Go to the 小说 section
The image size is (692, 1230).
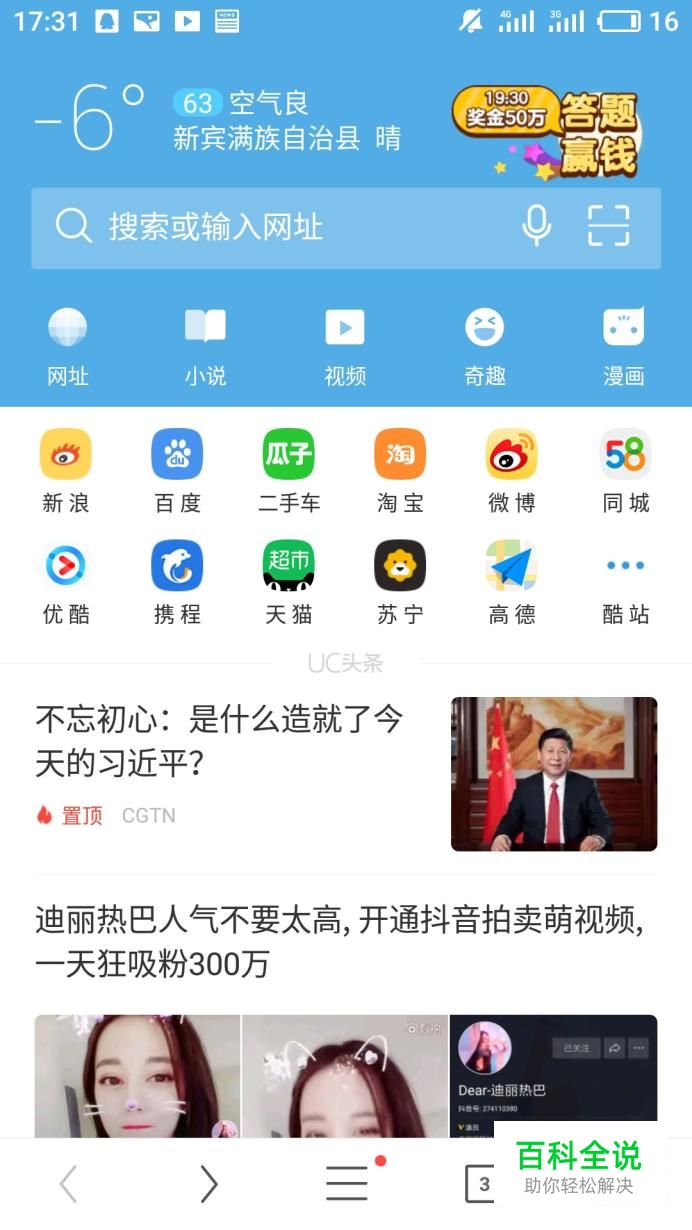205,346
